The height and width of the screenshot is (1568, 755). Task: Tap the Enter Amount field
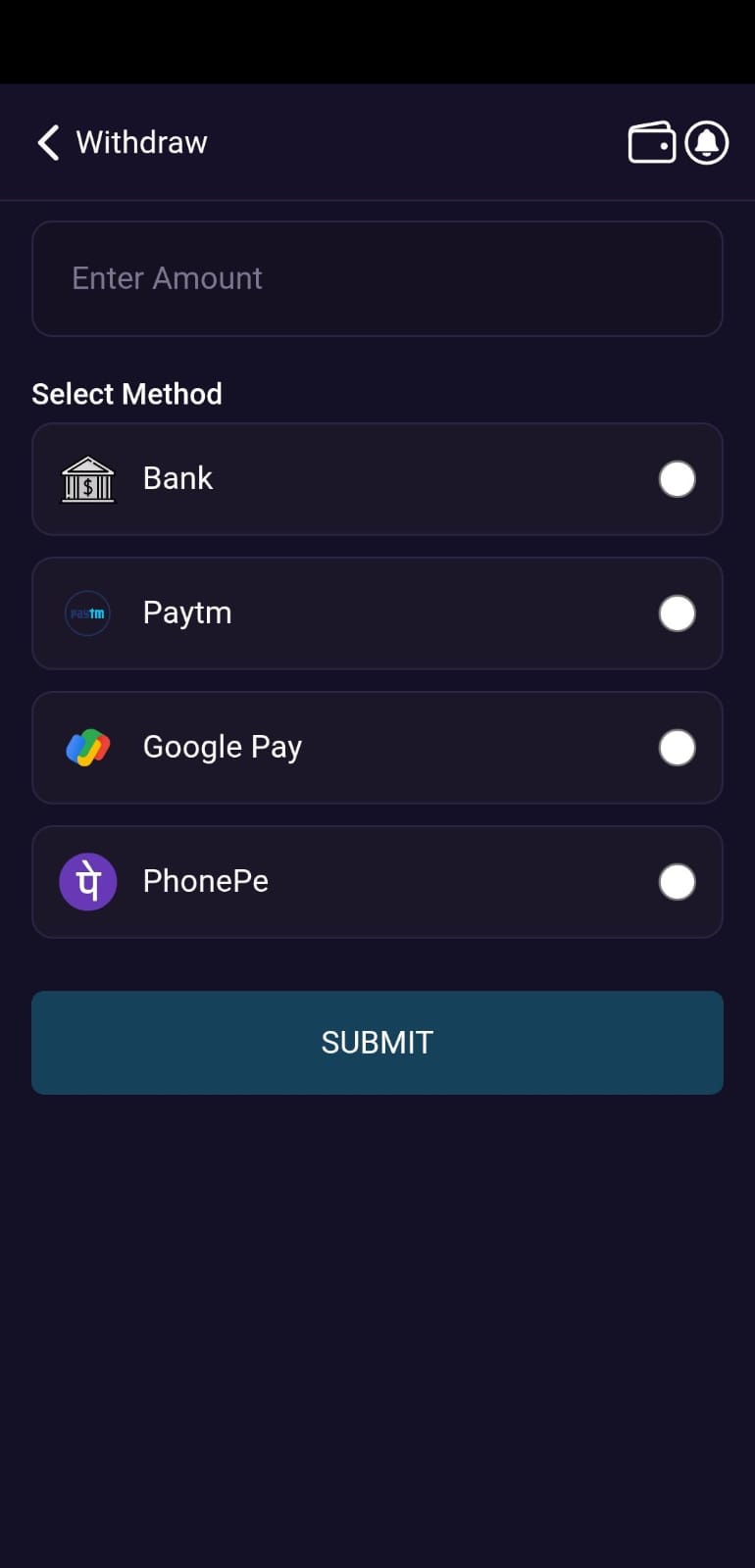(x=377, y=278)
